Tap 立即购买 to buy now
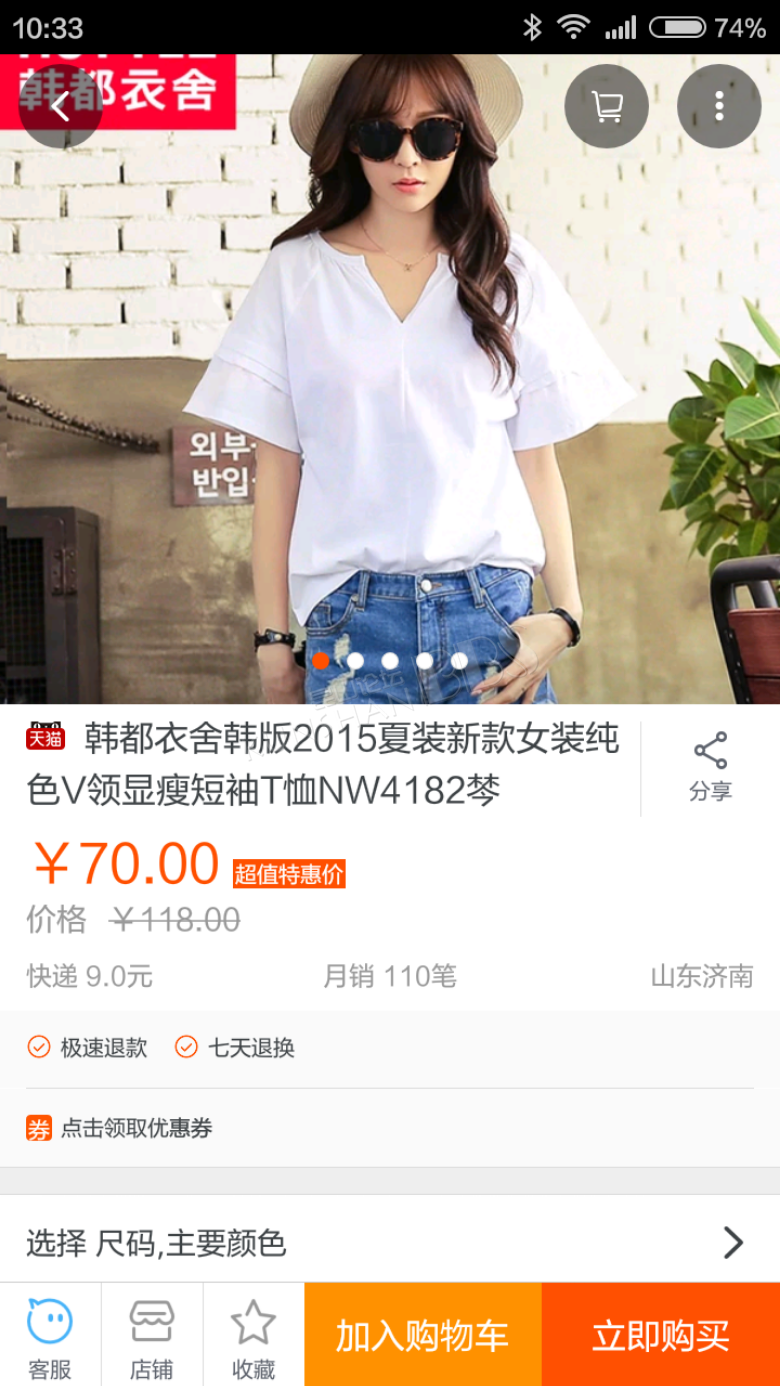 [x=661, y=1335]
